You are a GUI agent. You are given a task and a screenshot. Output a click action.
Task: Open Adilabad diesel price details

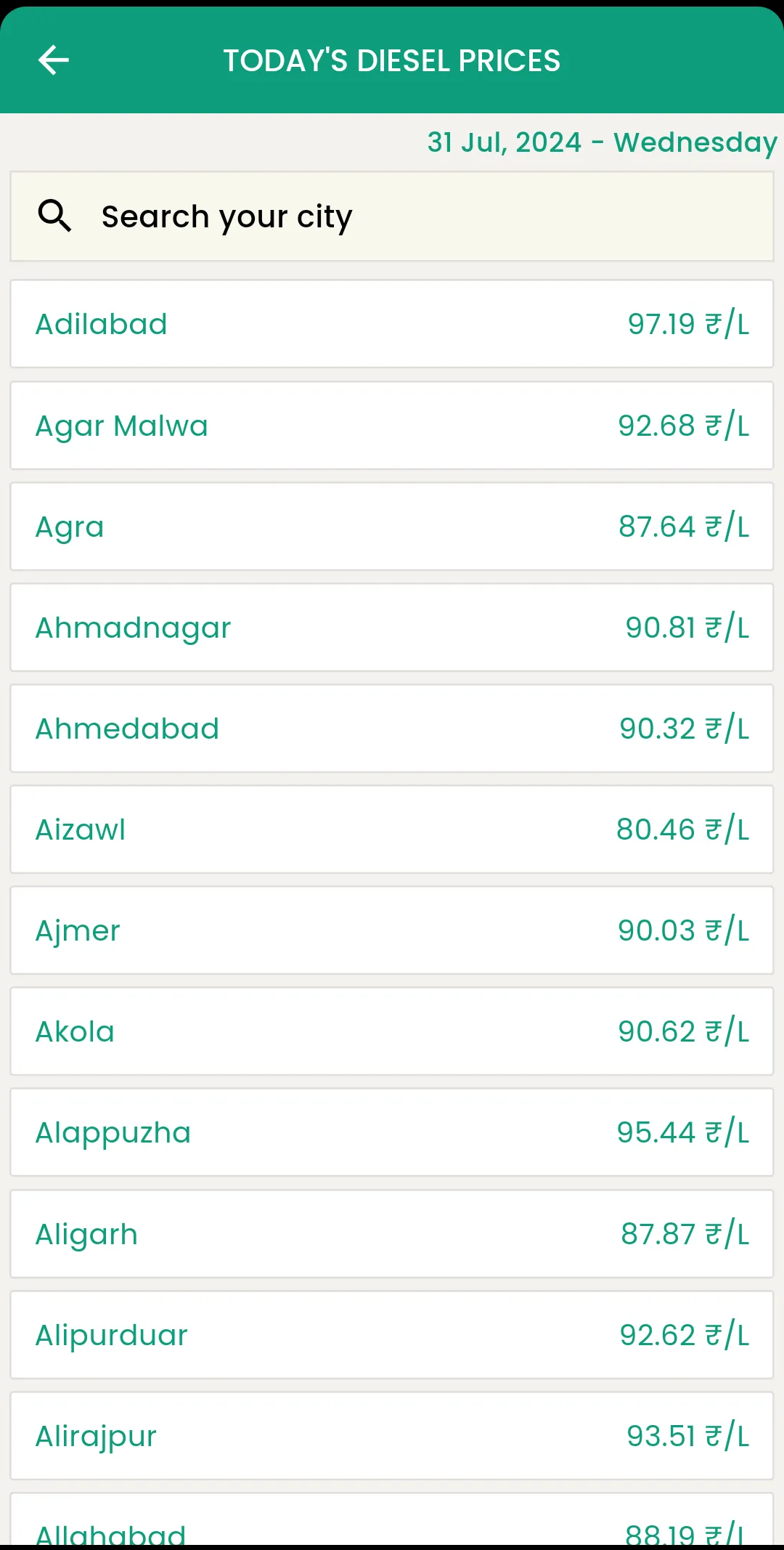pyautogui.click(x=392, y=324)
